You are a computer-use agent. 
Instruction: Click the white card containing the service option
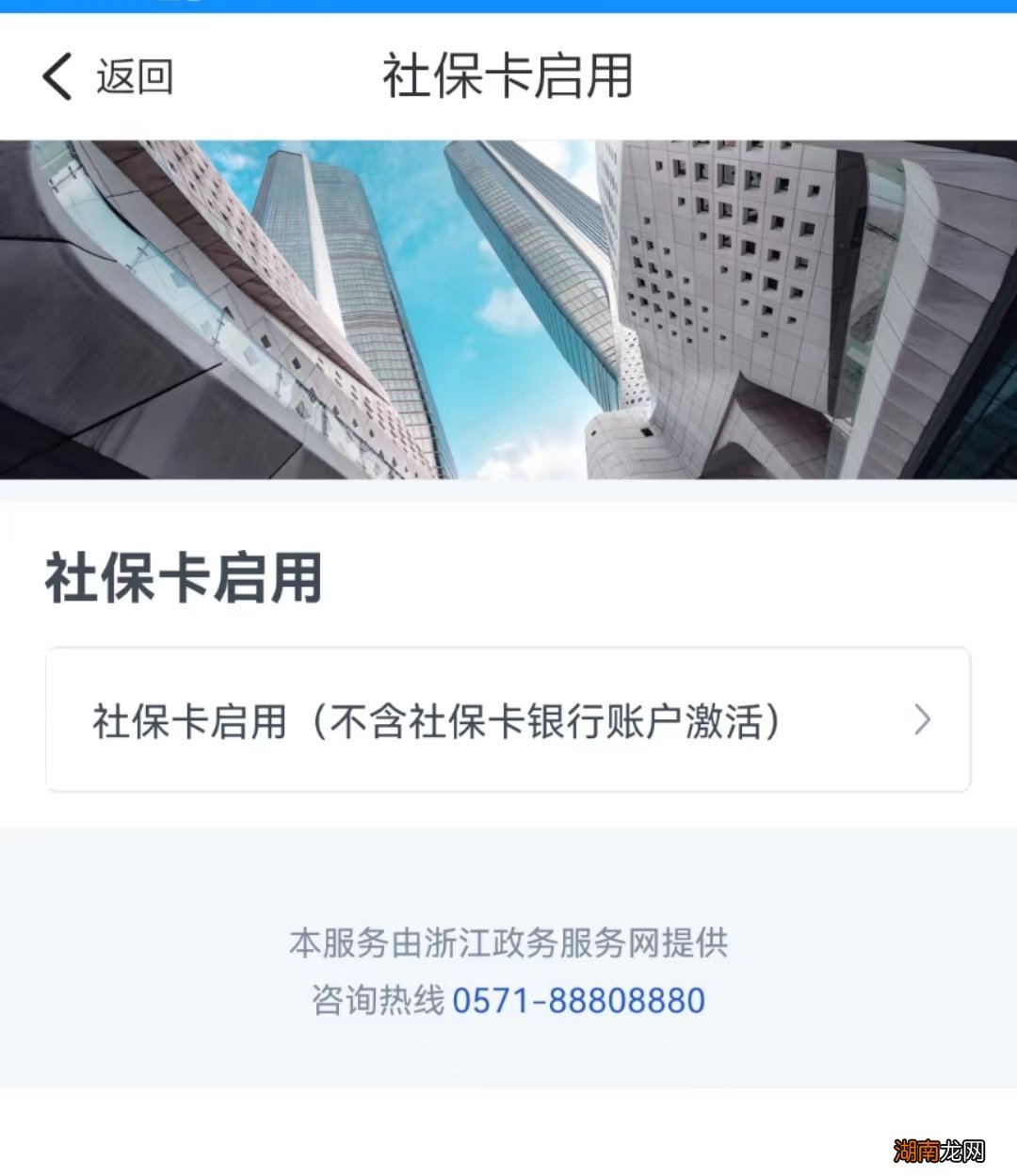pyautogui.click(x=508, y=720)
